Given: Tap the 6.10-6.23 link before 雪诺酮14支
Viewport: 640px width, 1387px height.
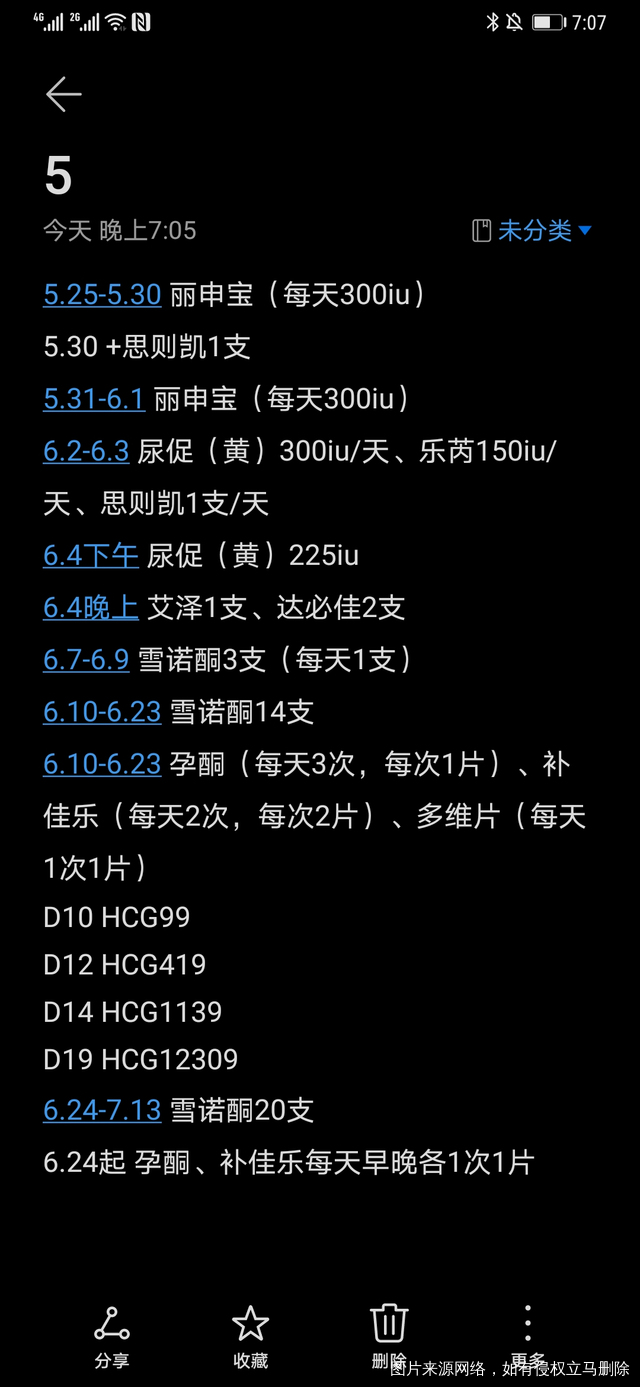Looking at the screenshot, I should 102,712.
